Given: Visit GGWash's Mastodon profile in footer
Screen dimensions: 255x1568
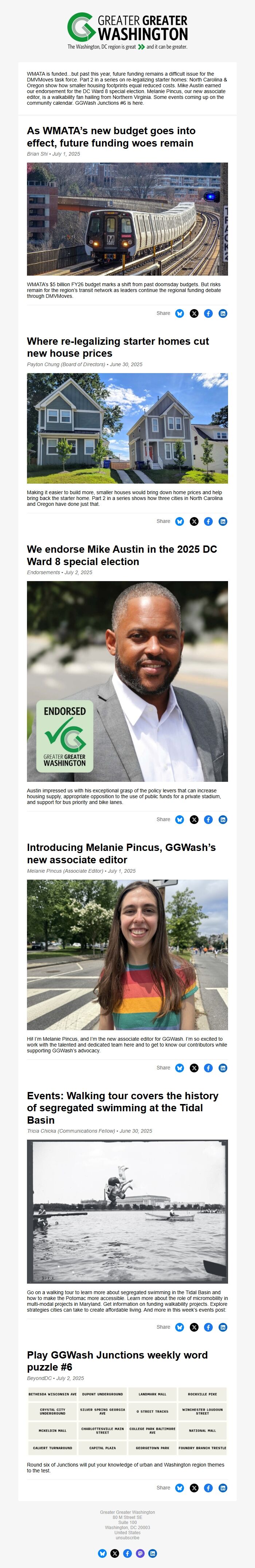Looking at the screenshot, I should [140, 1553].
